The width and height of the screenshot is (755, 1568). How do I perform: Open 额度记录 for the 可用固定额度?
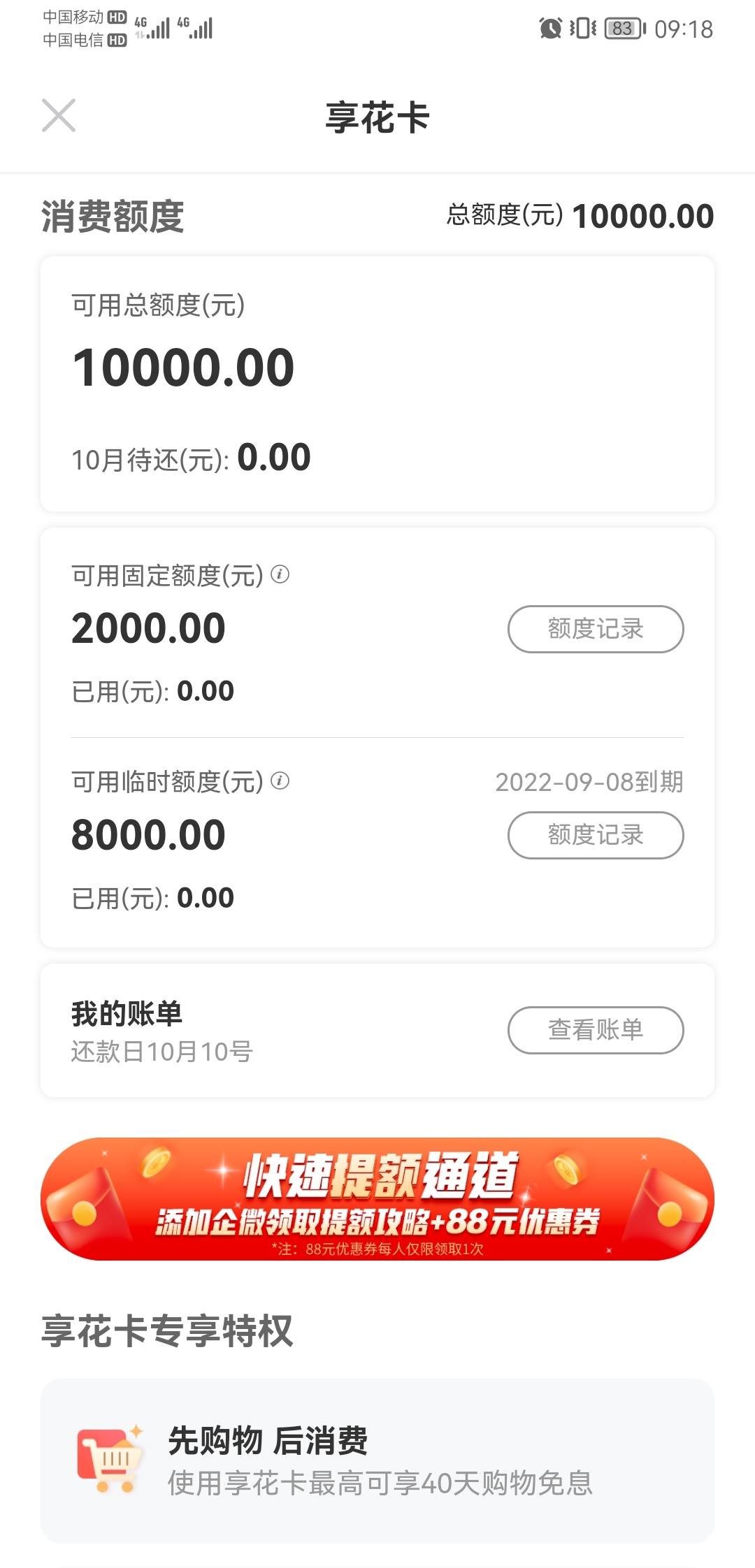596,629
